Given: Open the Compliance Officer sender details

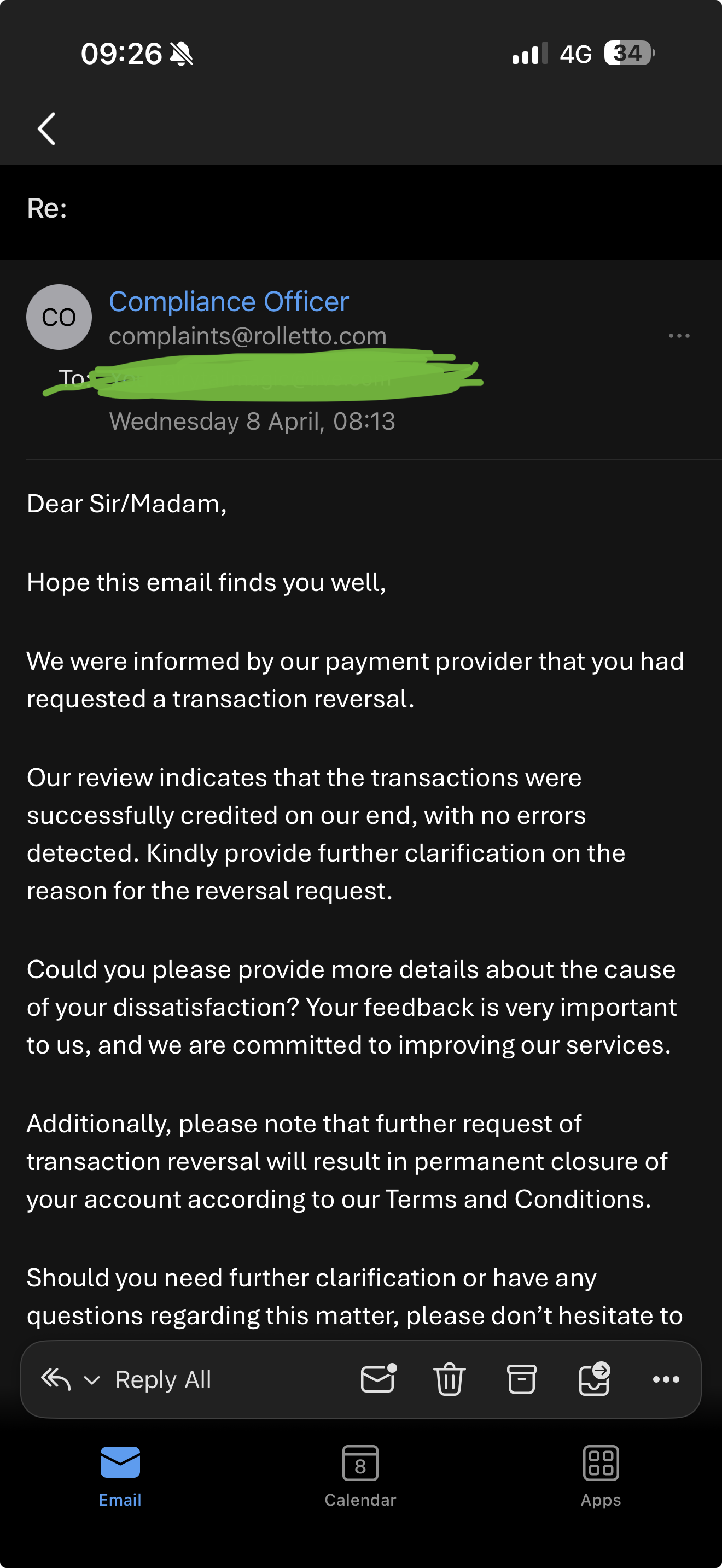Looking at the screenshot, I should tap(228, 302).
